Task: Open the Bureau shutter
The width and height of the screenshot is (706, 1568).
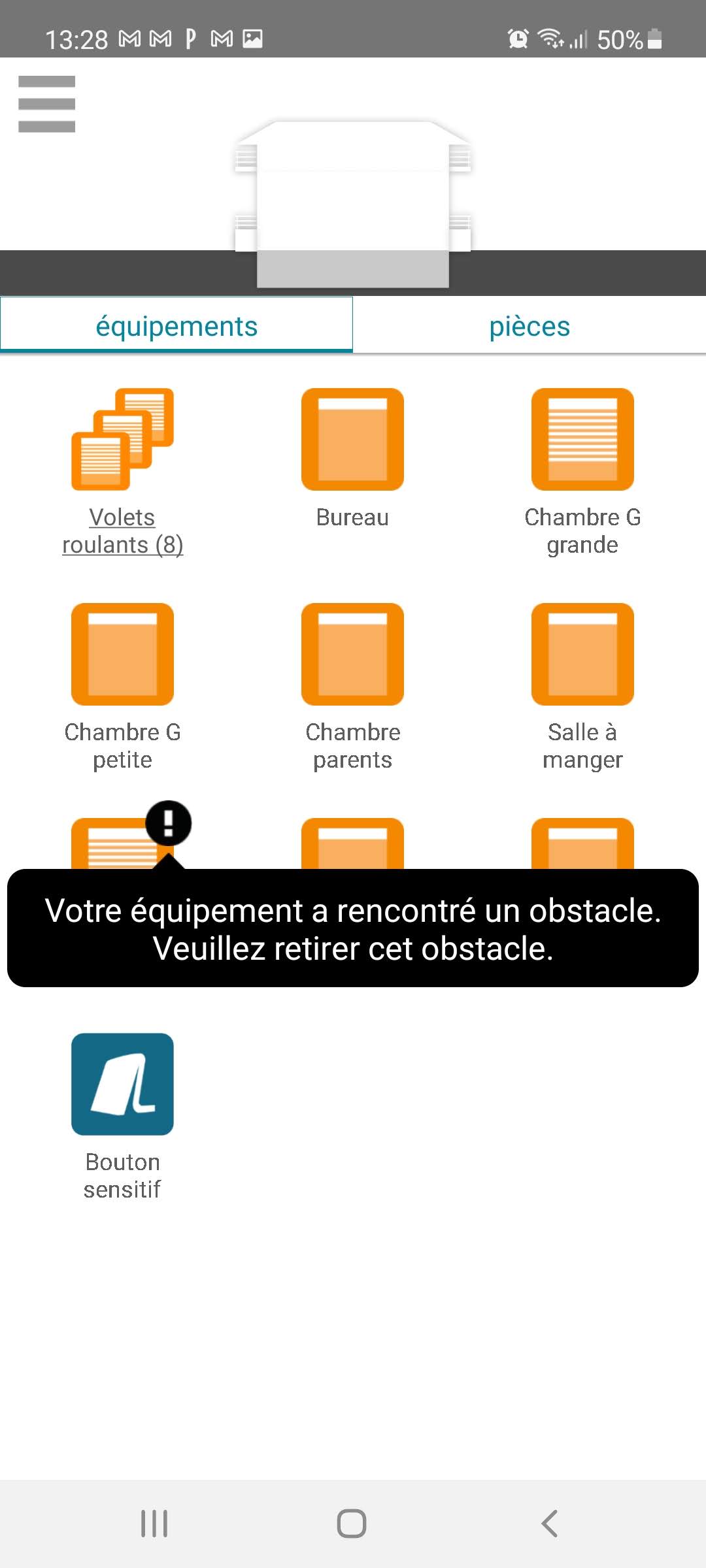Action: click(352, 439)
